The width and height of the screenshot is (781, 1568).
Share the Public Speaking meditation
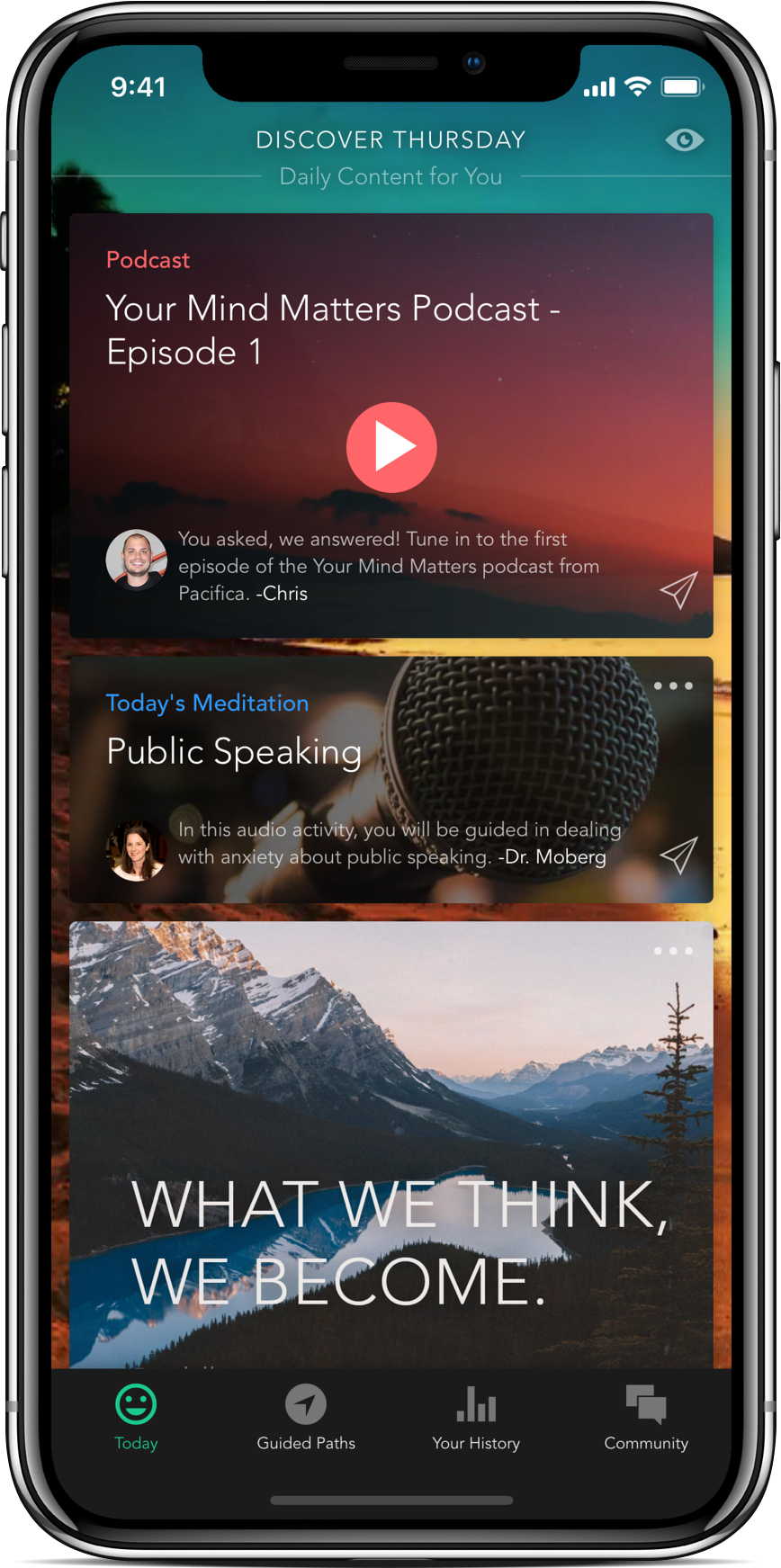point(678,856)
